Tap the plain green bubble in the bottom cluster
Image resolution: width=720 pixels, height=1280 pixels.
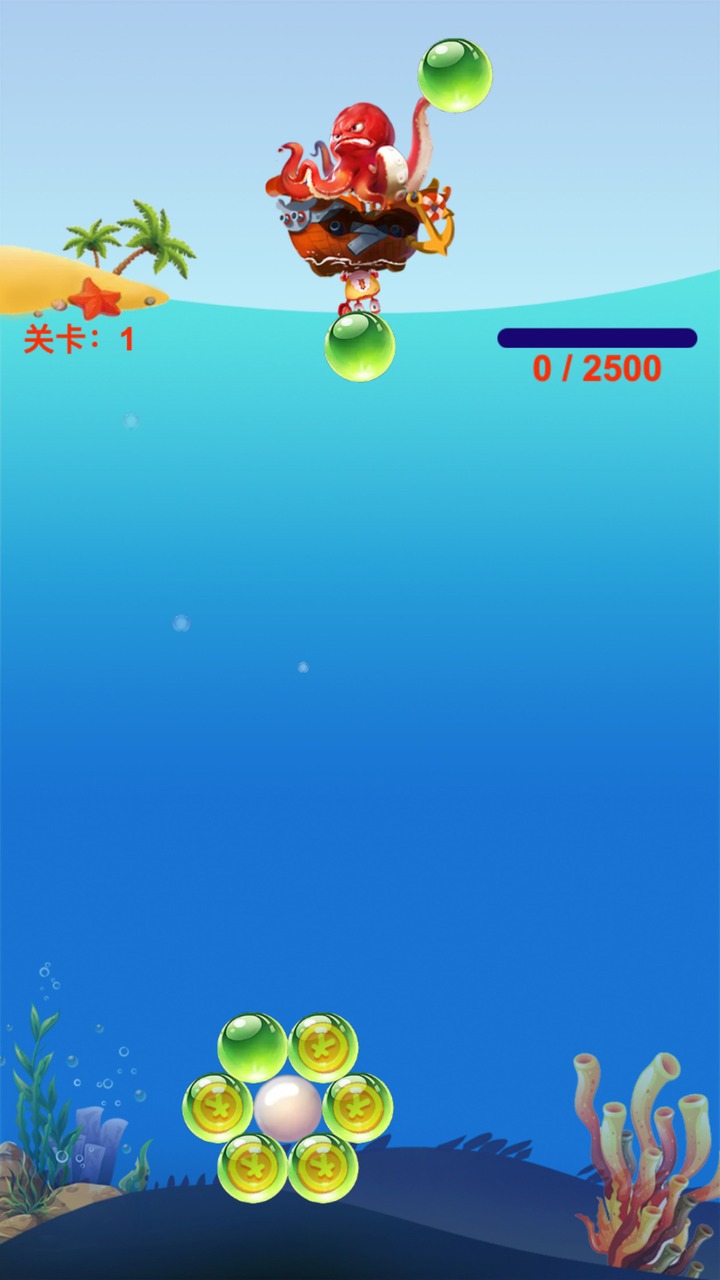(253, 1047)
